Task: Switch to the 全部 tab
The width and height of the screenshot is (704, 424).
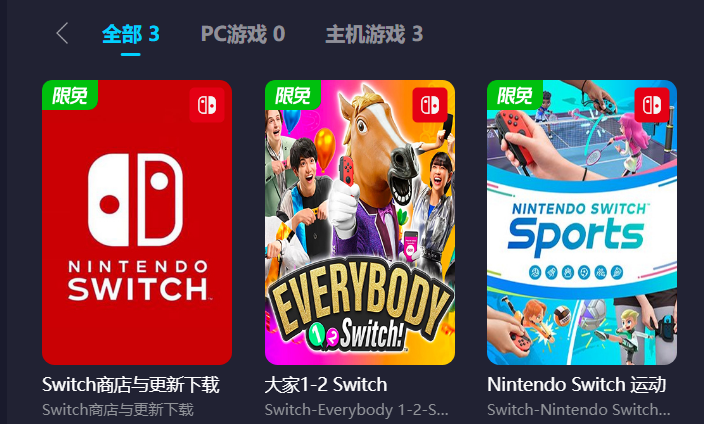Action: [x=130, y=34]
